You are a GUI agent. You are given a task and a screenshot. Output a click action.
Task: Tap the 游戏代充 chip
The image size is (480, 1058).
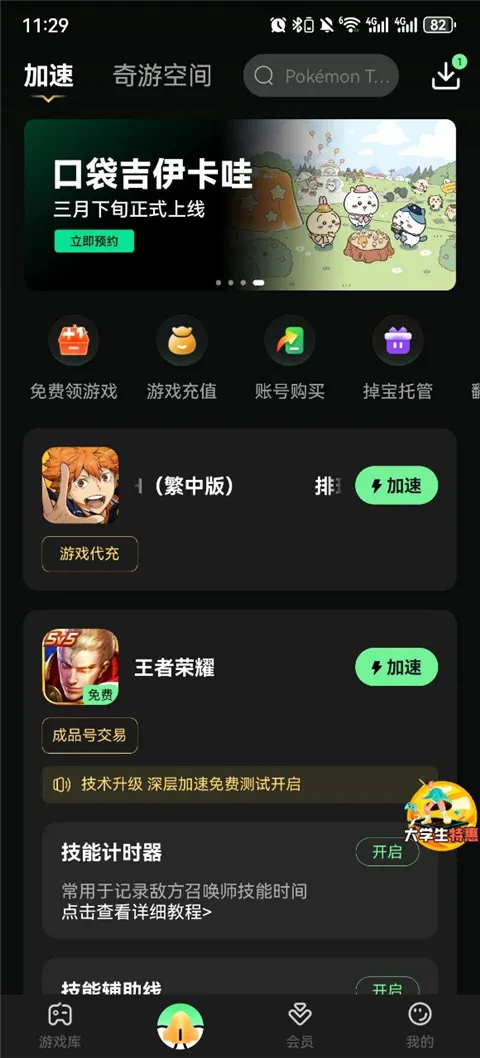point(90,554)
